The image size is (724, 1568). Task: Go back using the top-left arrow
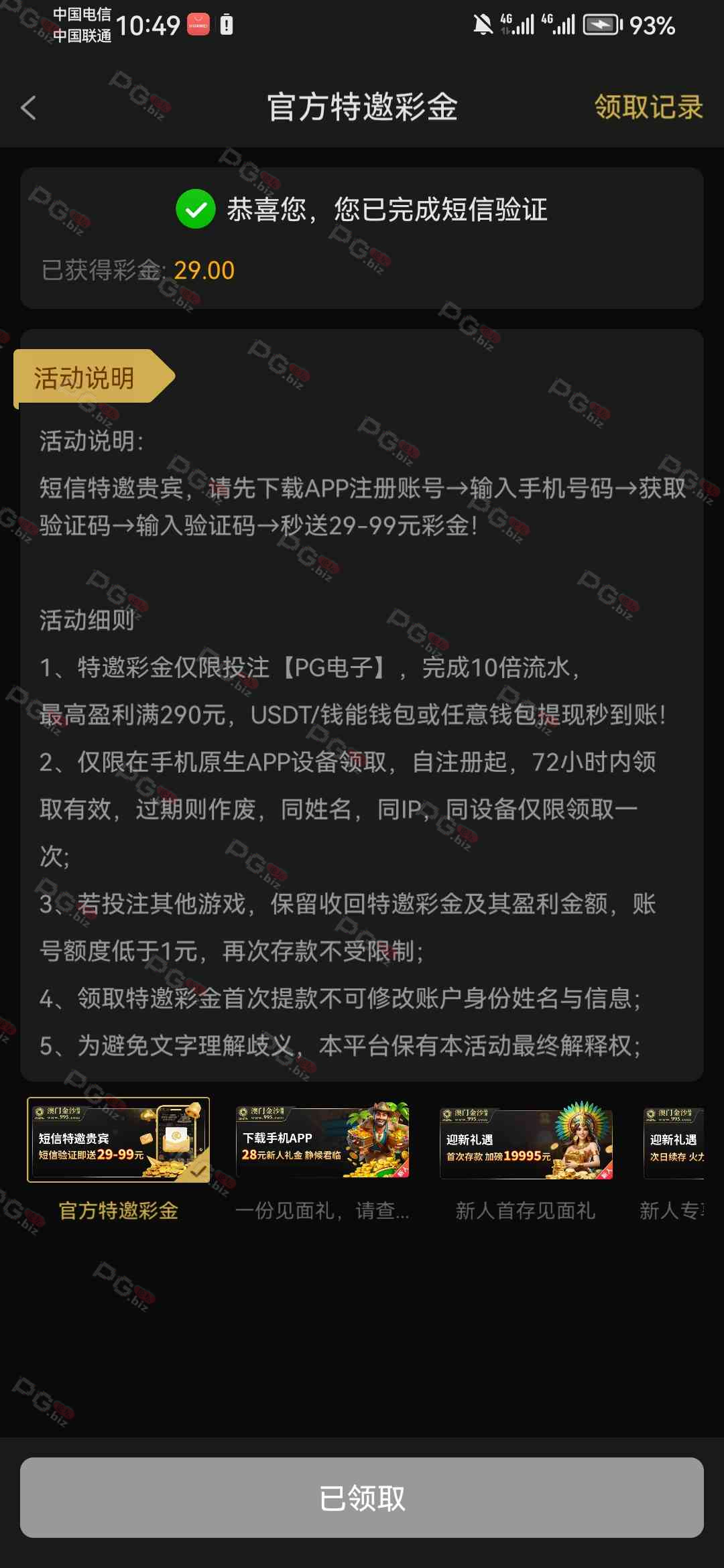click(29, 107)
